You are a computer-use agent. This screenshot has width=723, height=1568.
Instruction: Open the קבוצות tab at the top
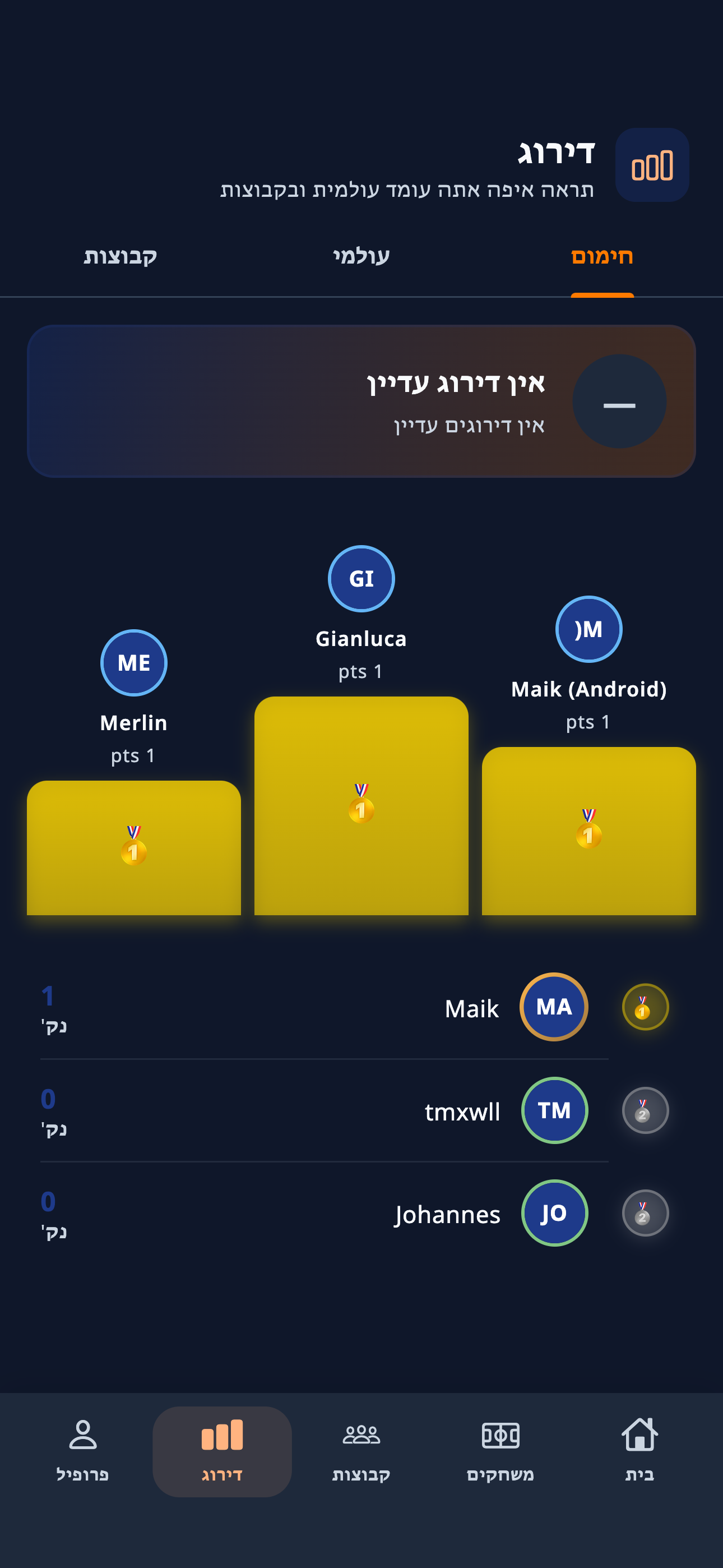coord(121,256)
